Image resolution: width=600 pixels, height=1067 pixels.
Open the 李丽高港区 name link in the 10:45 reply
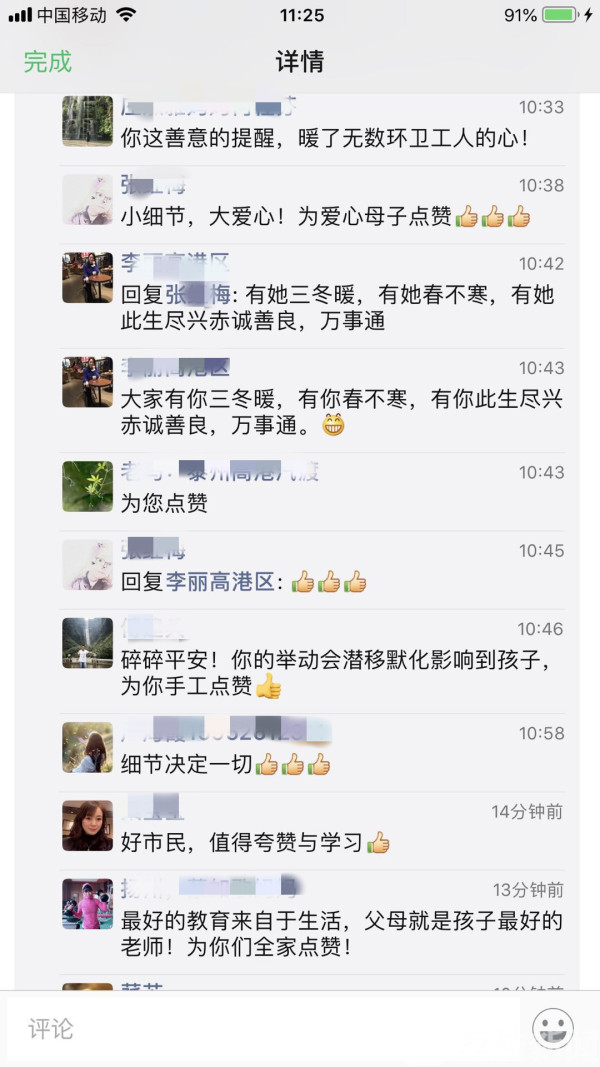219,582
